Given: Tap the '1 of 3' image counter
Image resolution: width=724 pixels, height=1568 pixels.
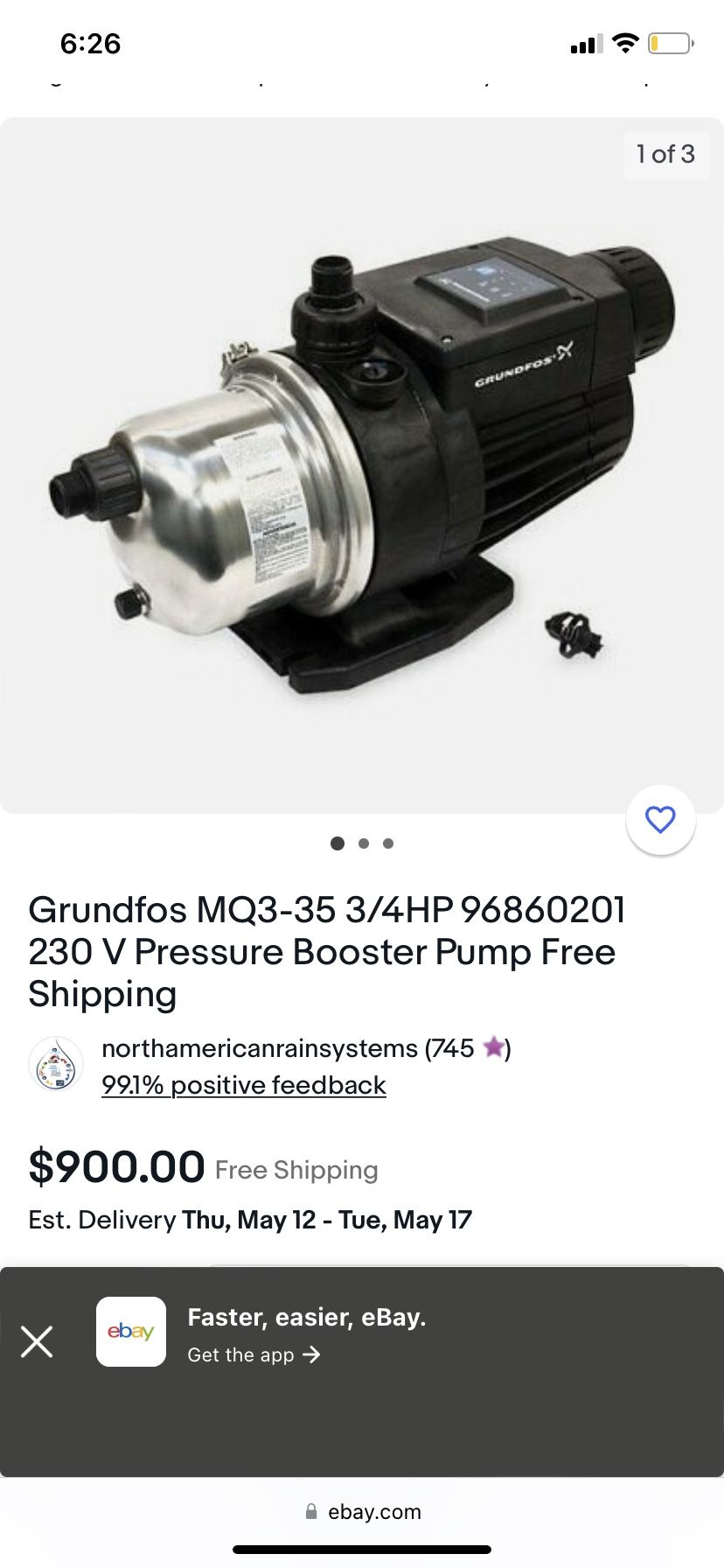Looking at the screenshot, I should [666, 154].
